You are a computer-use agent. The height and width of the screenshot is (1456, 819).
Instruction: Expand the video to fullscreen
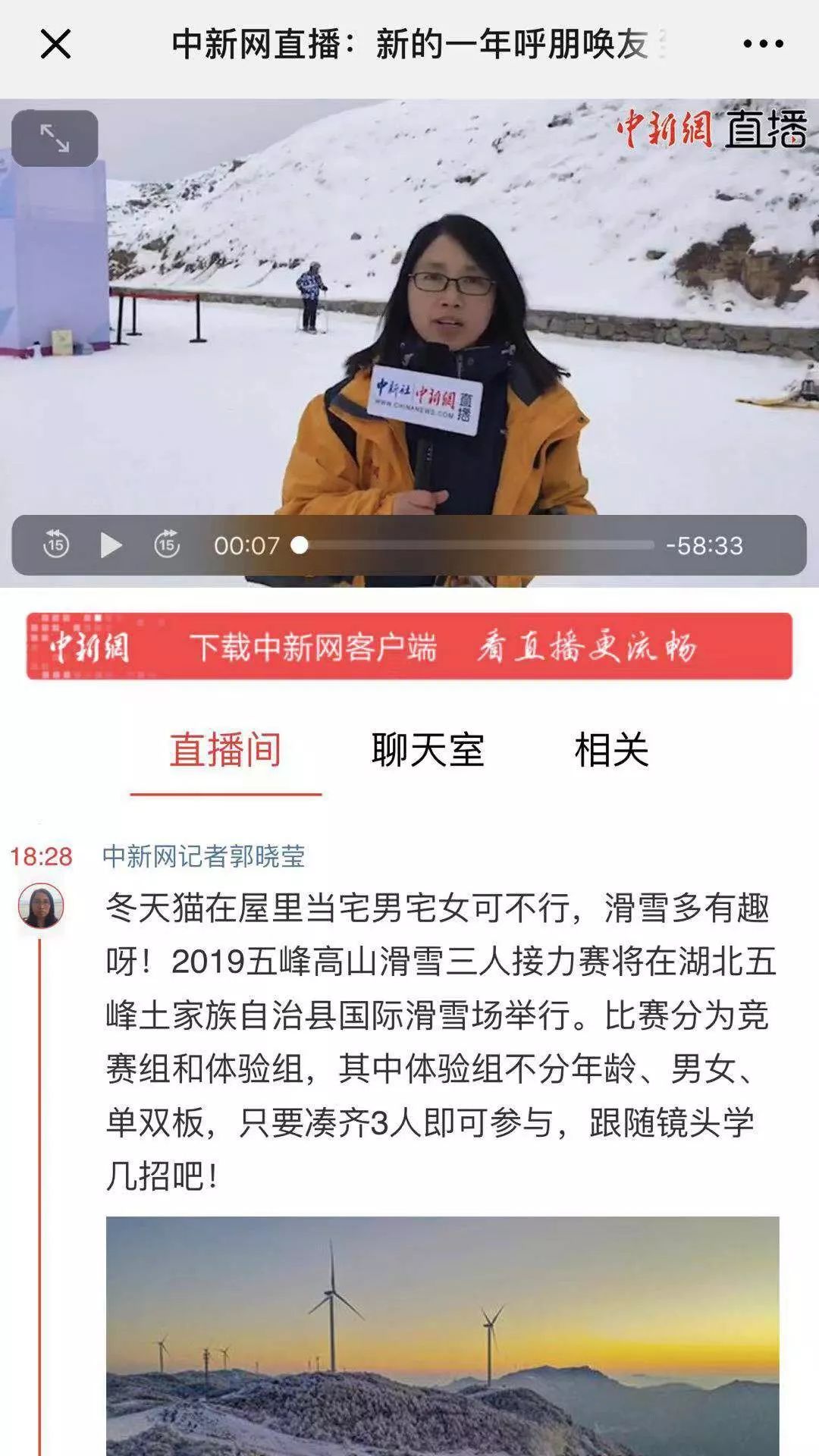pyautogui.click(x=55, y=138)
